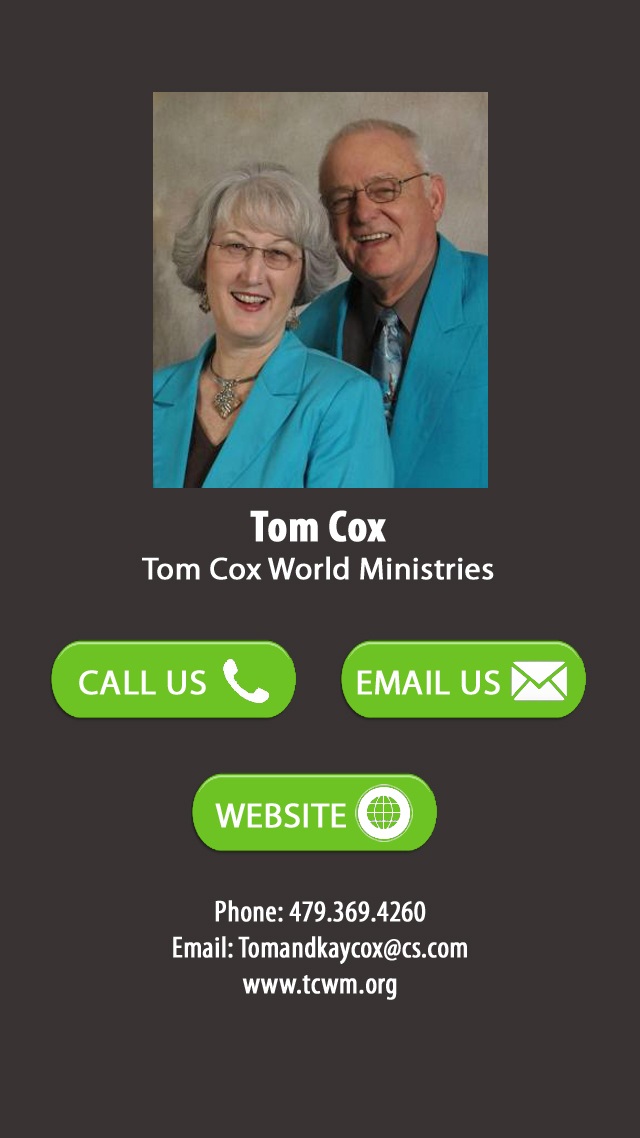
Task: Tap the CALL US button
Action: point(173,680)
